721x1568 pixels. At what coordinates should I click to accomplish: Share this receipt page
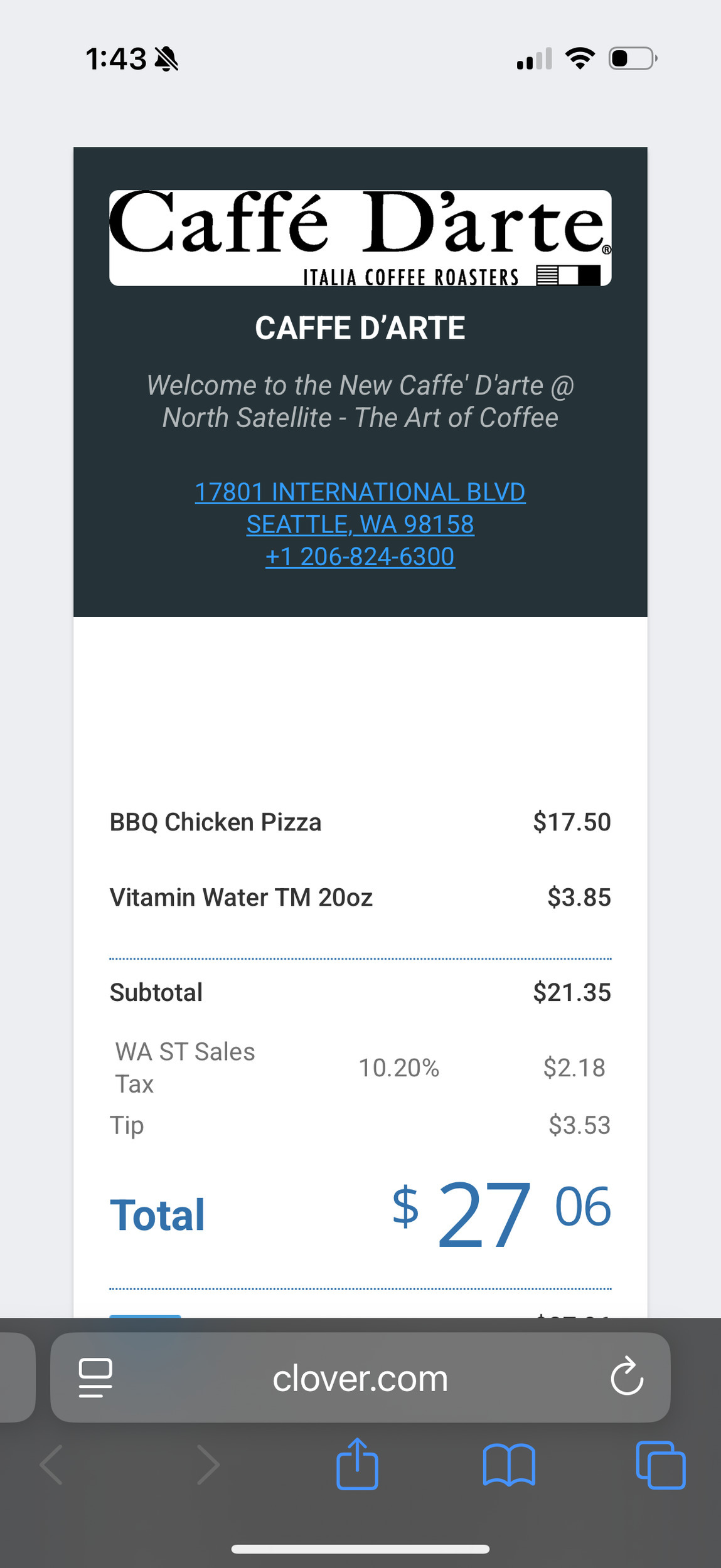point(357,1464)
